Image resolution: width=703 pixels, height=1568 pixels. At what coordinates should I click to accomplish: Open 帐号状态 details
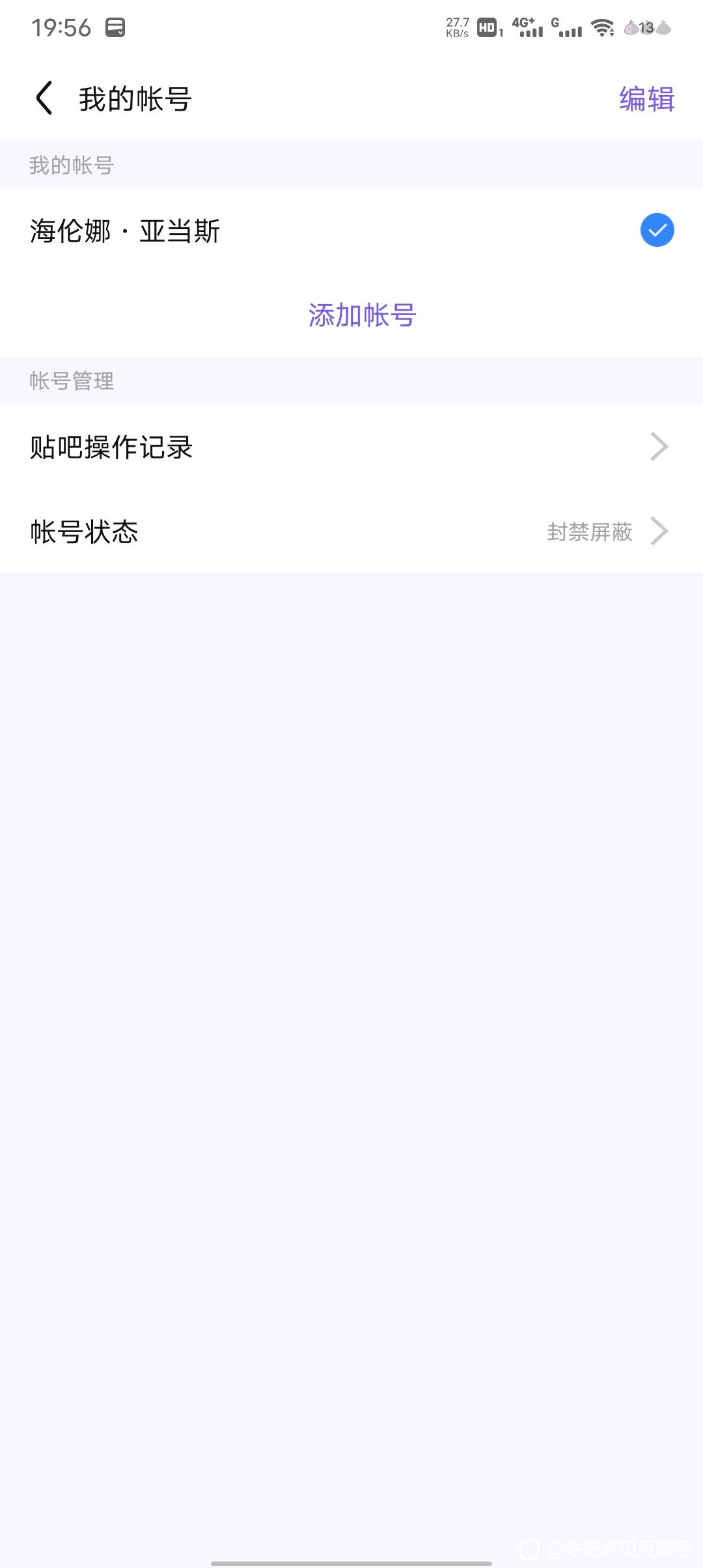351,532
